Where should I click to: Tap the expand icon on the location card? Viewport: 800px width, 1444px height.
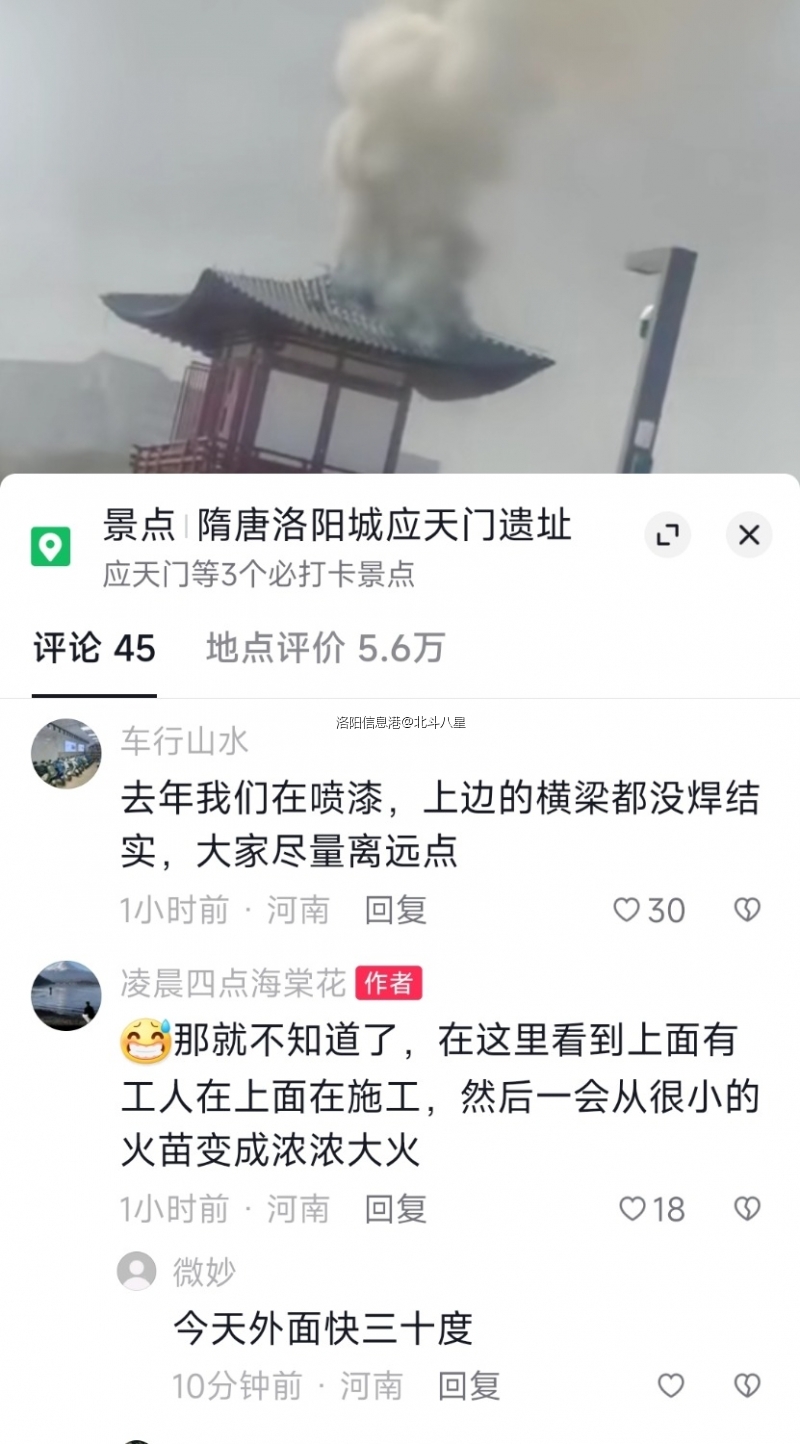tap(667, 536)
